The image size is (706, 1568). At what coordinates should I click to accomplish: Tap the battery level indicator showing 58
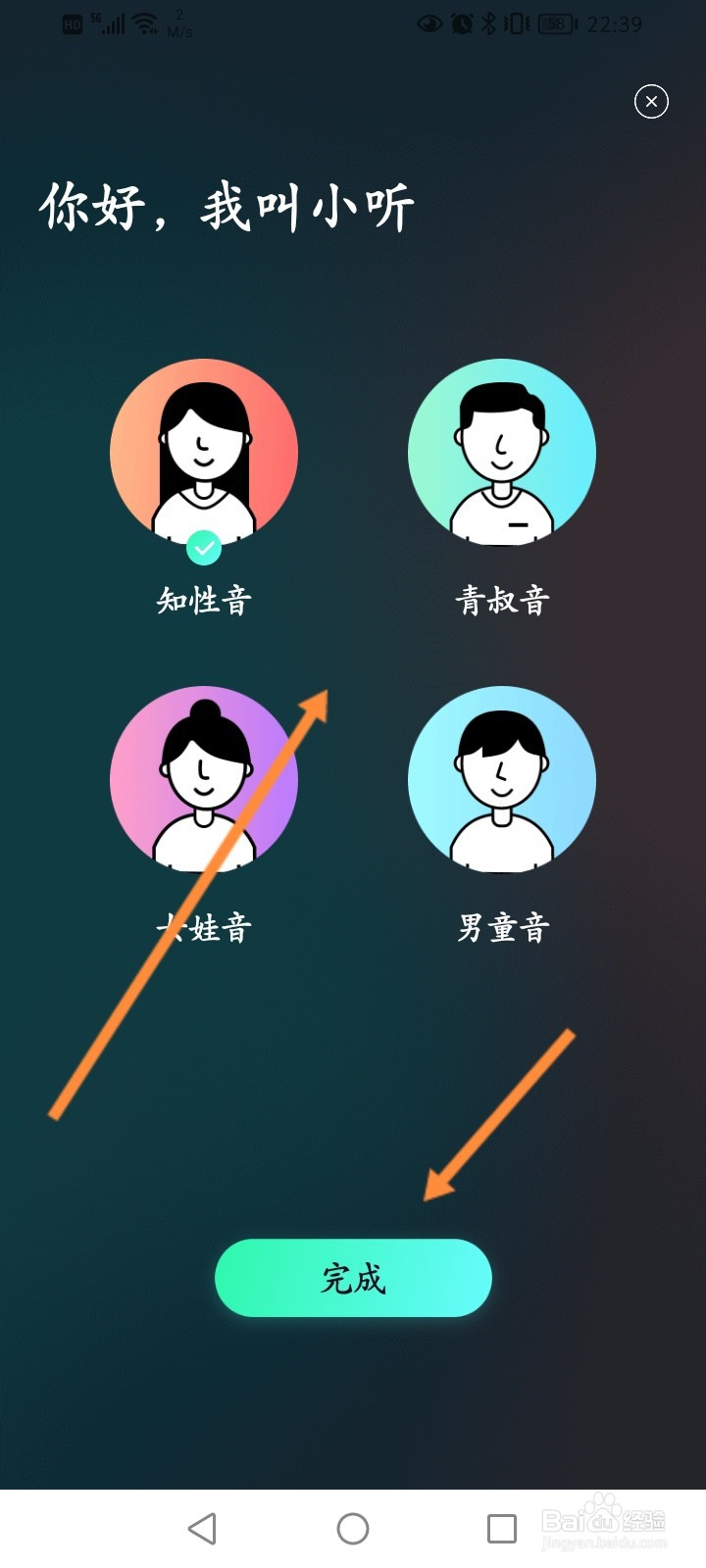(556, 24)
